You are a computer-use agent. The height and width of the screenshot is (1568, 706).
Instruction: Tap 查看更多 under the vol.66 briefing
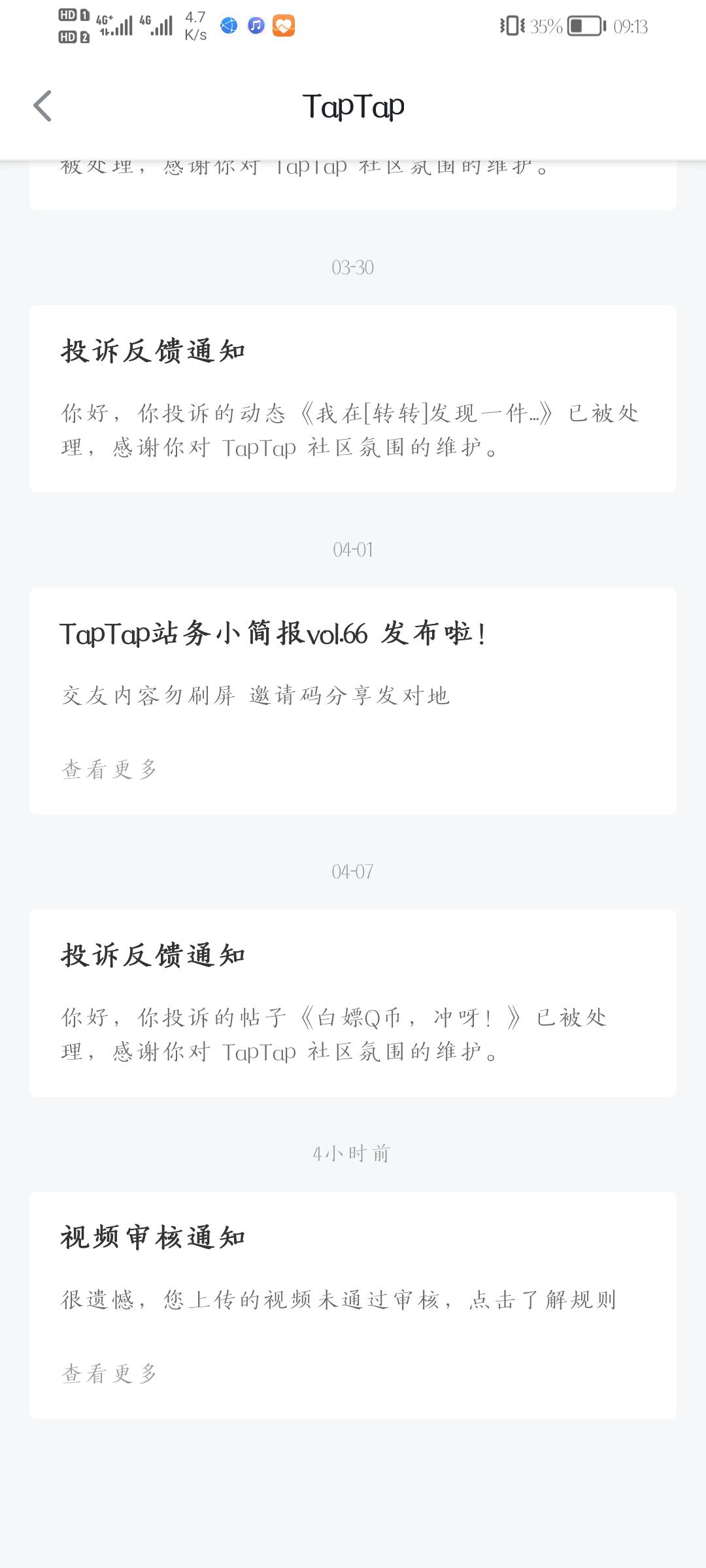pos(109,769)
